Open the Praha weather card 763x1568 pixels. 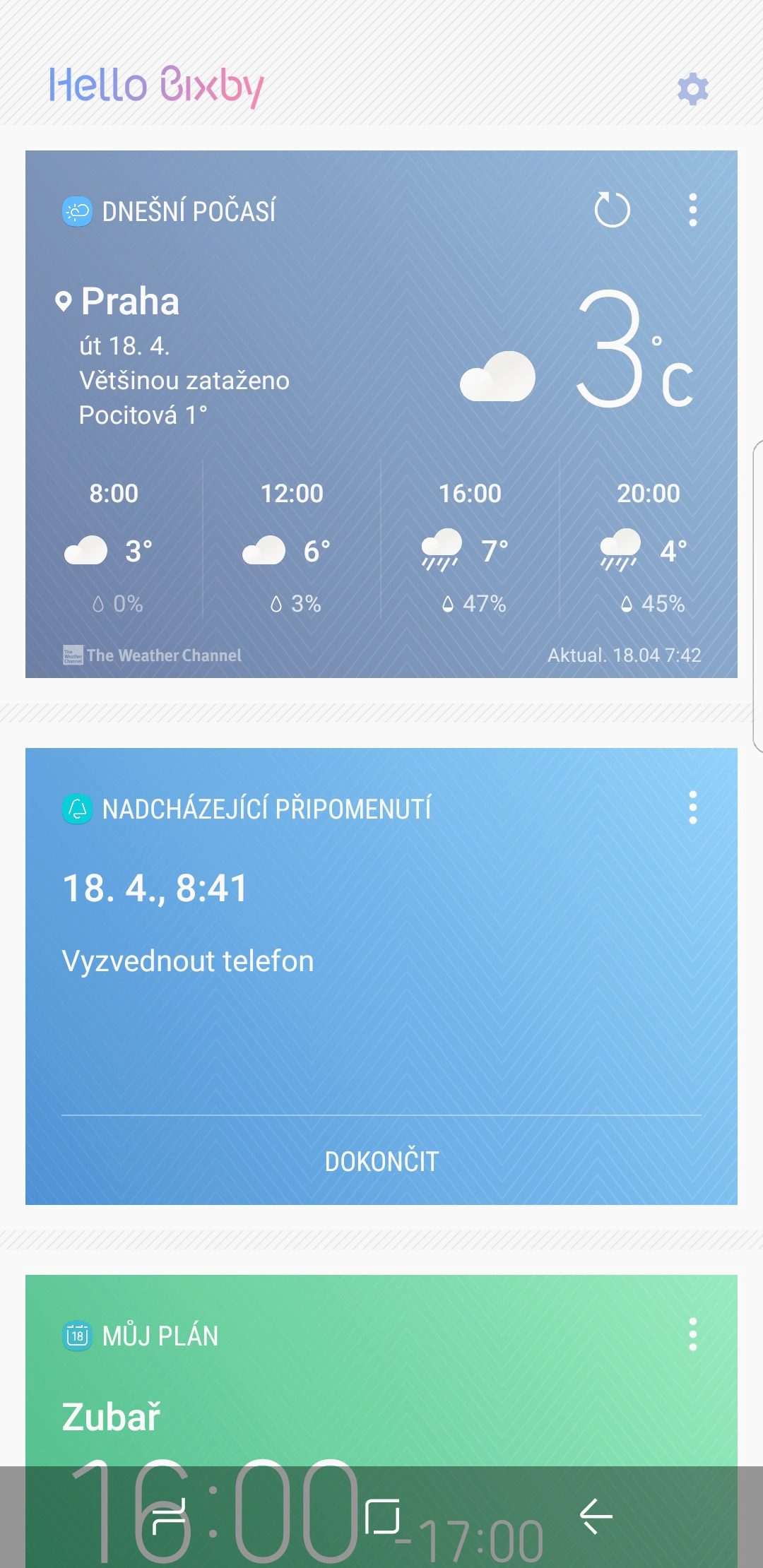(381, 414)
